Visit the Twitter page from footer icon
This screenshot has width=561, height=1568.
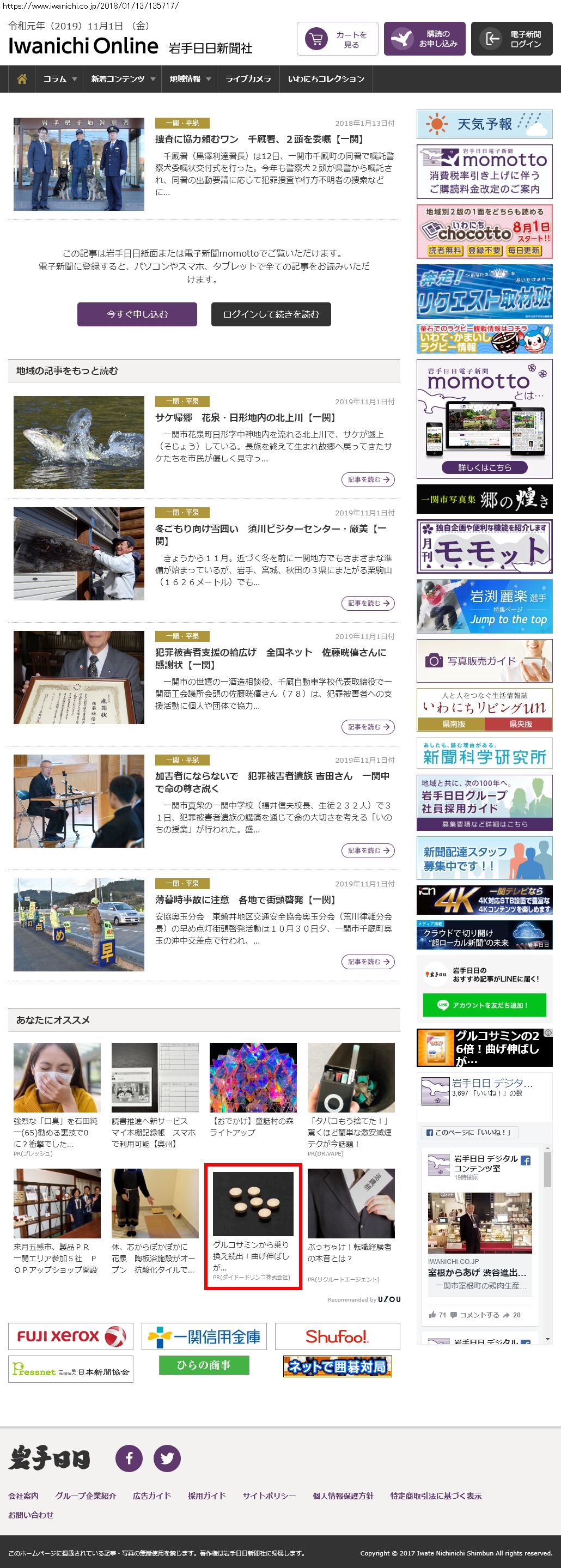click(167, 1458)
